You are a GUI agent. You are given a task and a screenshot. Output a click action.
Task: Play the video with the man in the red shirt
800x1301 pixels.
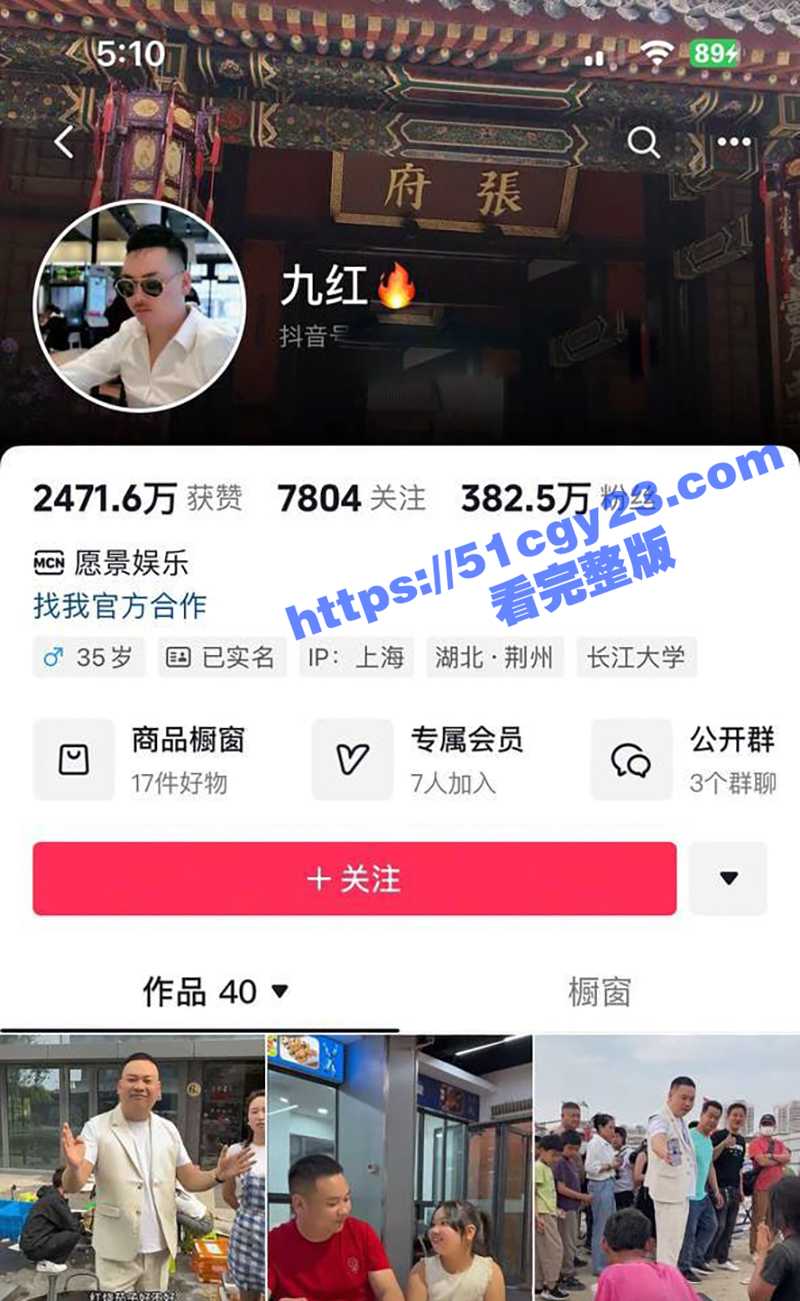pos(400,1168)
